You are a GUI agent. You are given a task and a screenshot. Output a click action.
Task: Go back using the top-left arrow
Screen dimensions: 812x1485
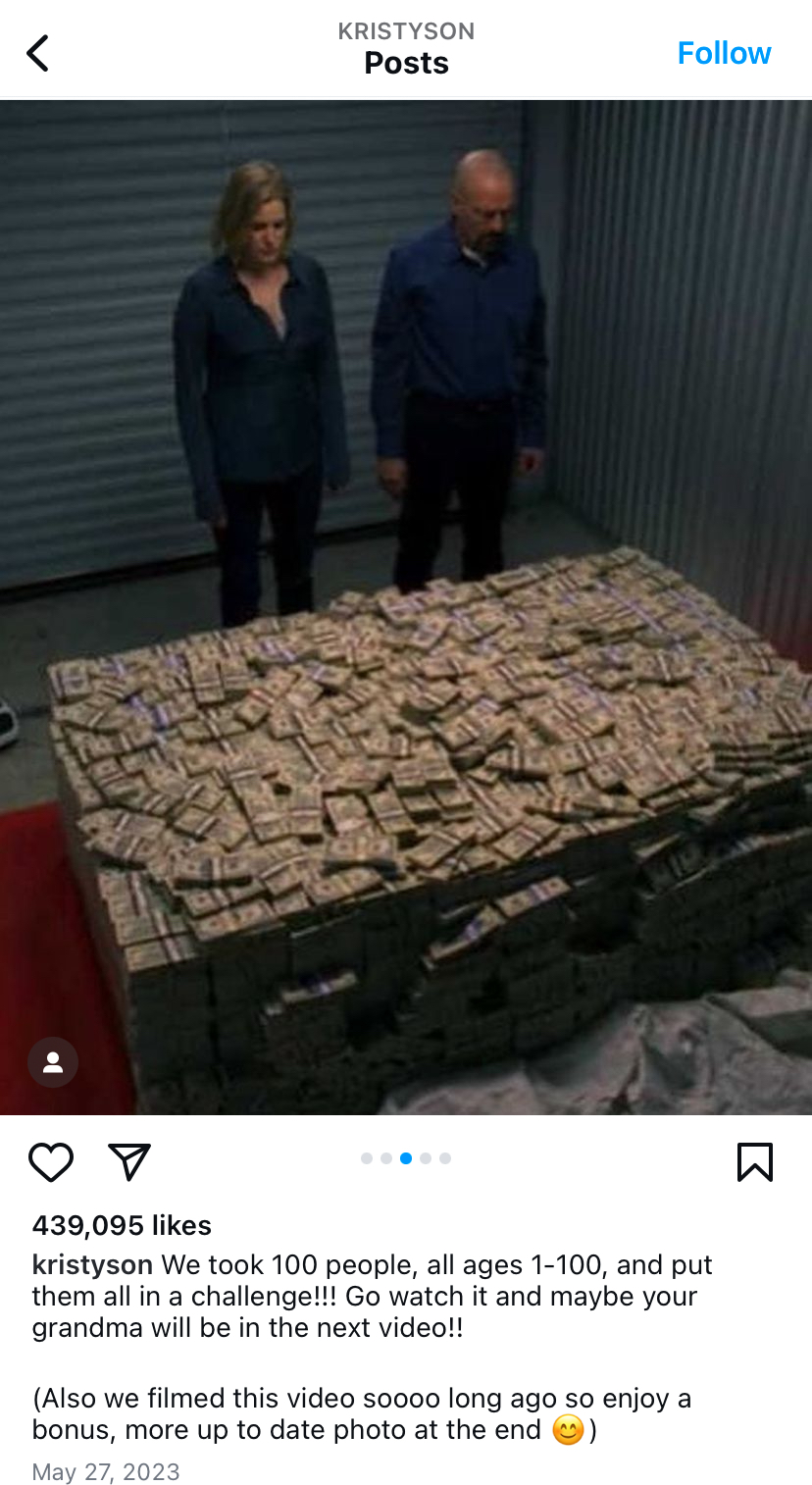point(37,53)
